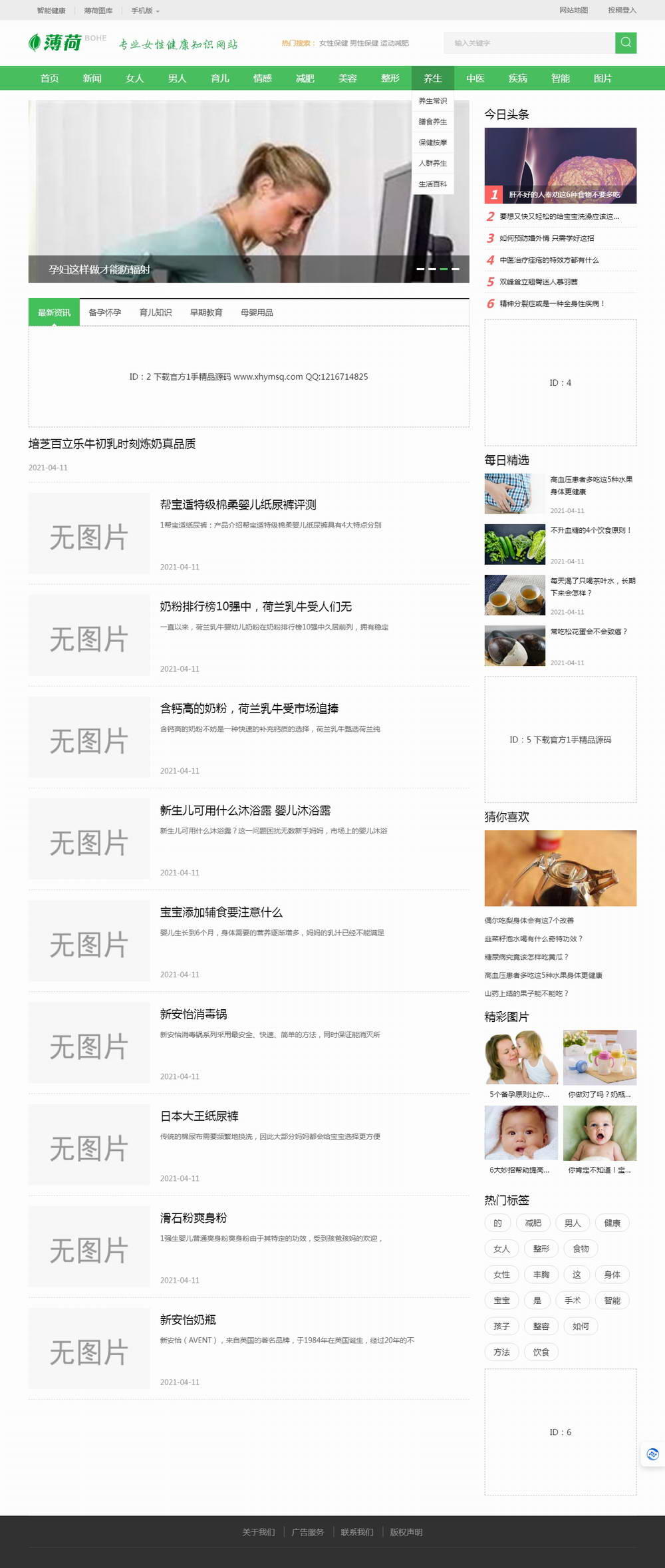Tap the green search icon button
This screenshot has height=1568, width=665.
(x=625, y=43)
